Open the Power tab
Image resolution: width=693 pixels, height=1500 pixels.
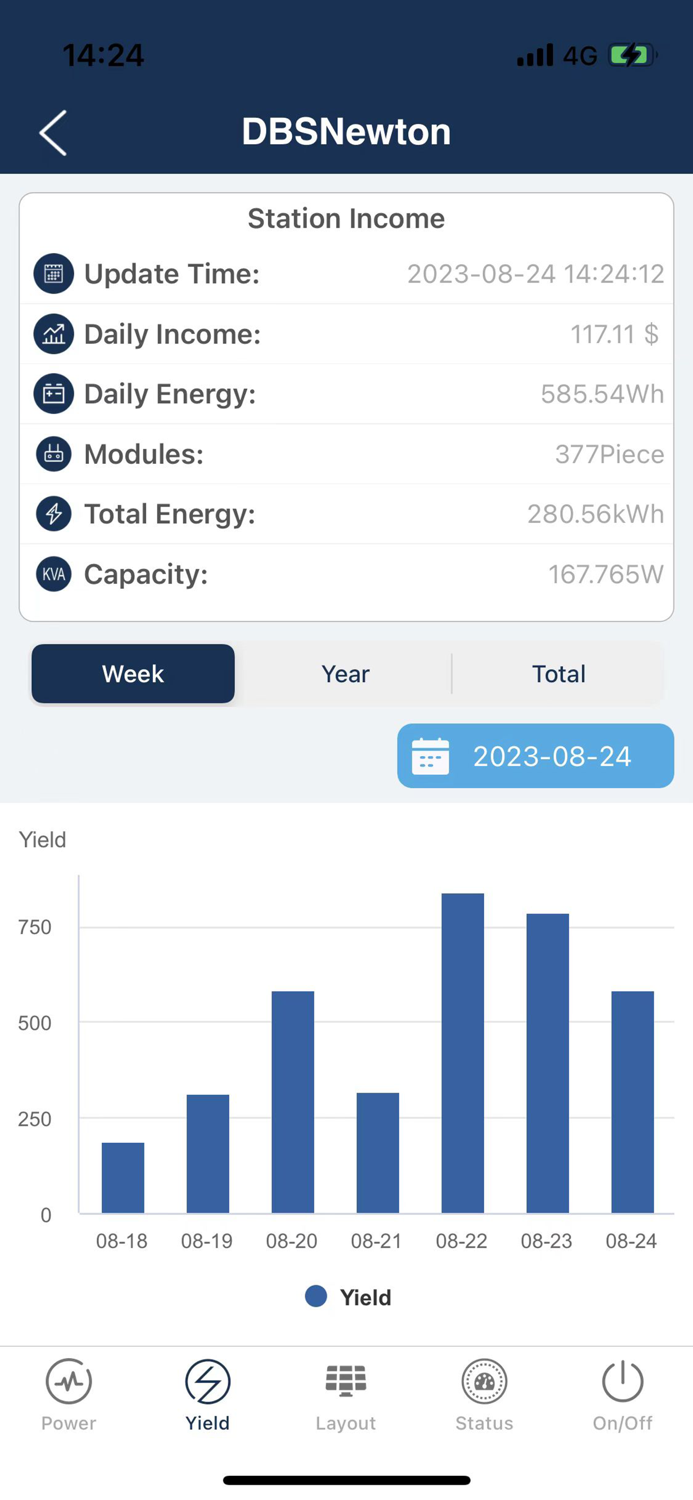point(69,1395)
